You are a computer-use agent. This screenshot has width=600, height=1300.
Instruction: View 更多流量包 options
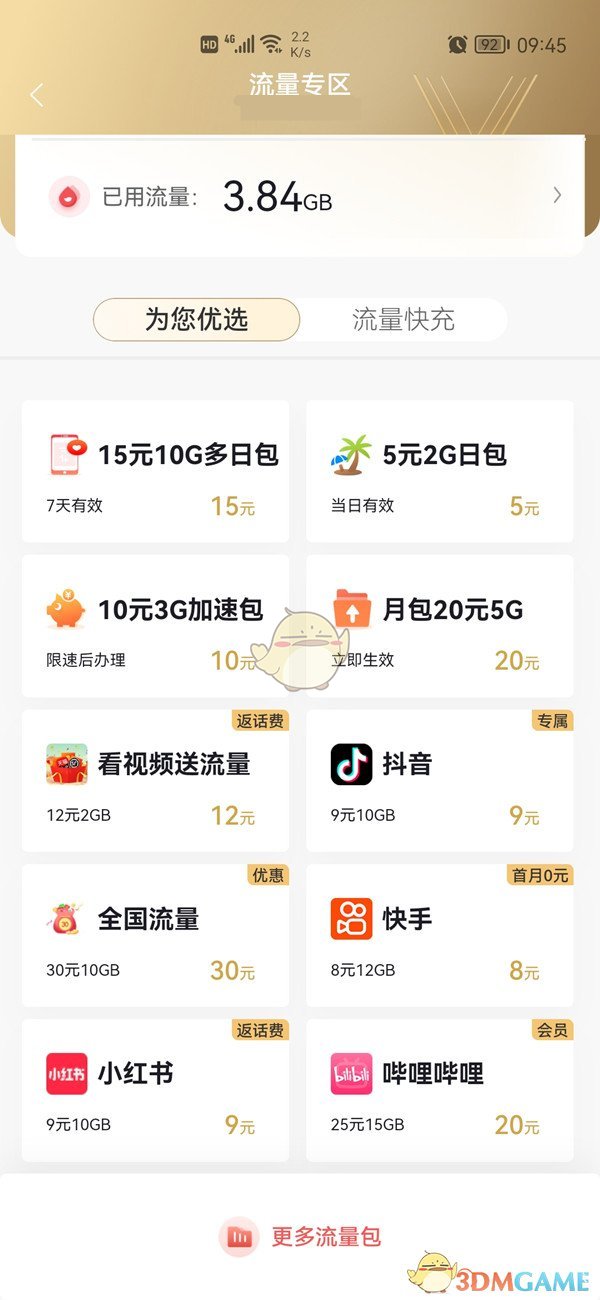(300, 1237)
